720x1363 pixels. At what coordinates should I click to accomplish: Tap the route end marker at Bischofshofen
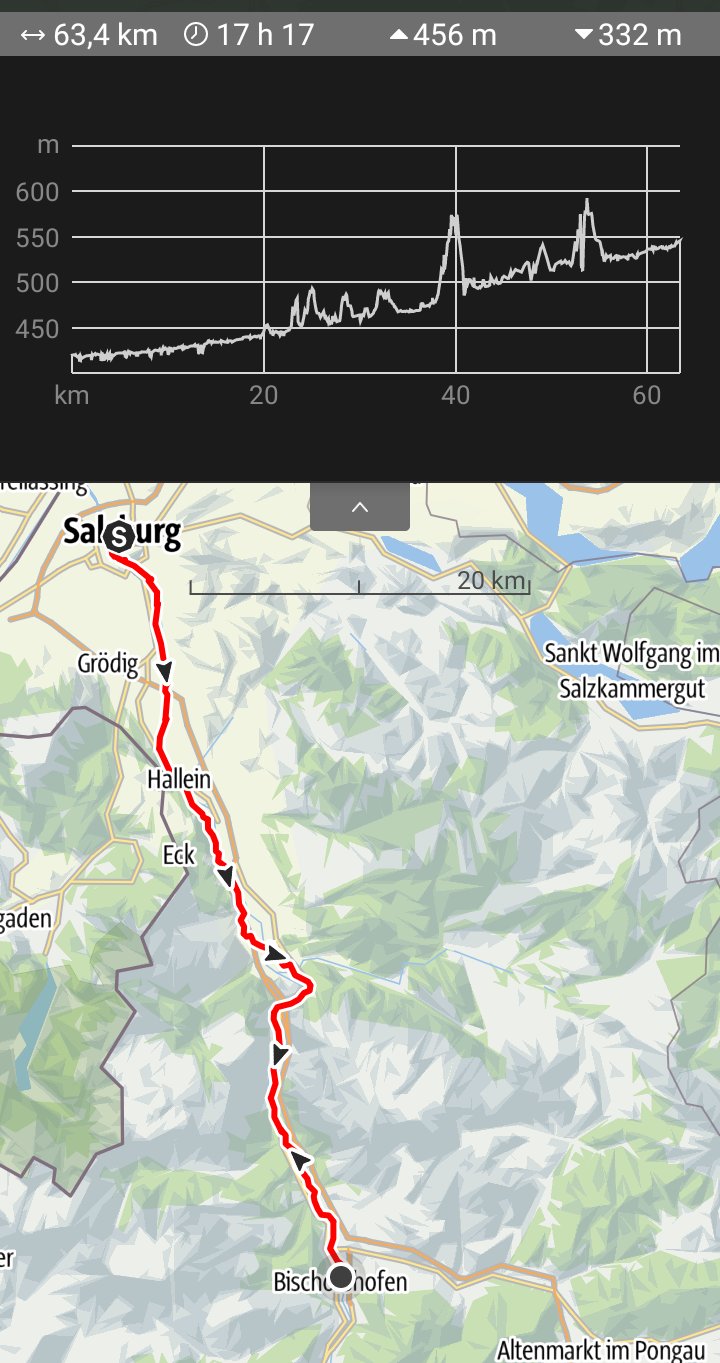point(341,1276)
